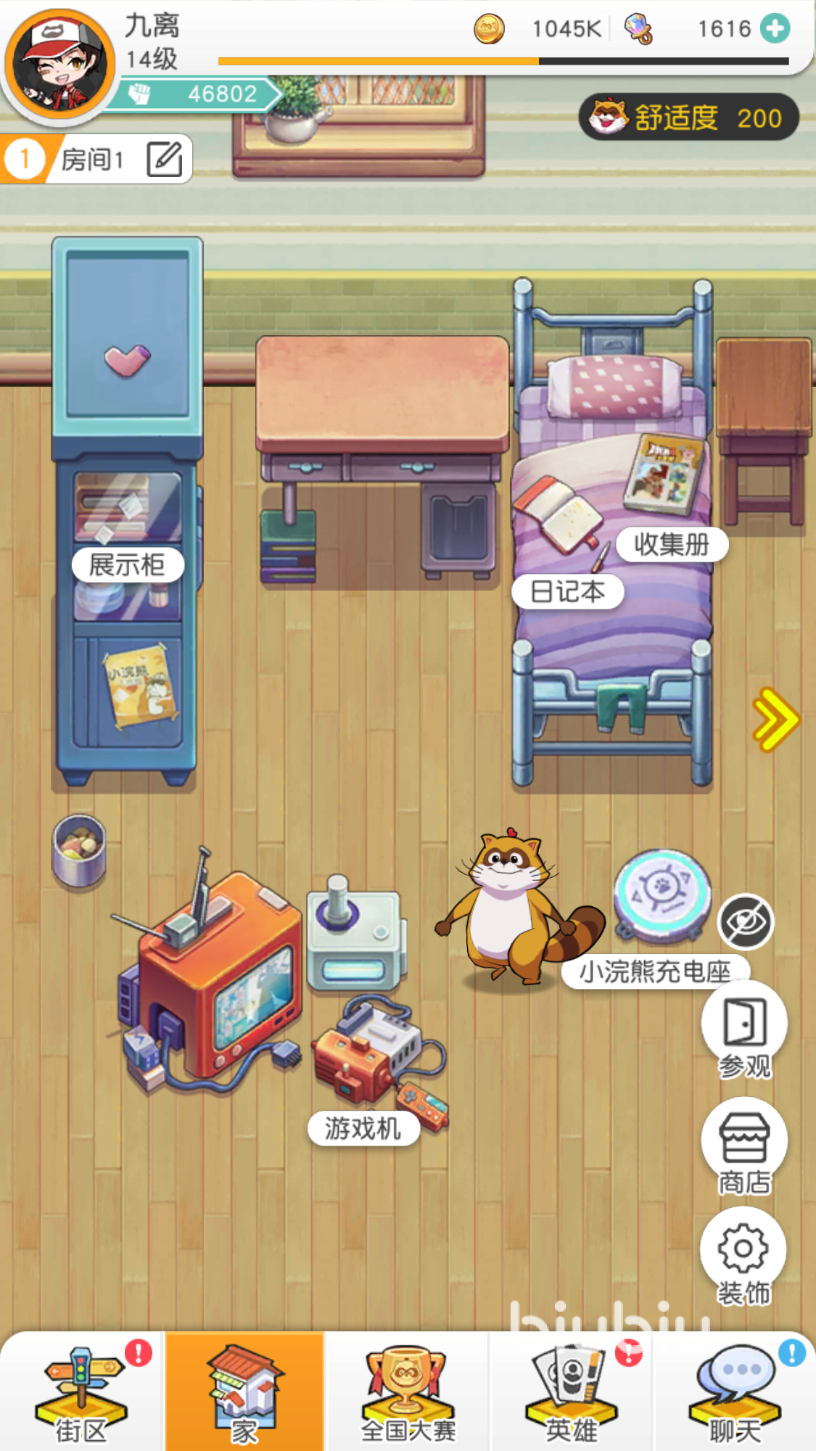Go to the 全国大赛 tab
Viewport: 816px width, 1451px height.
click(408, 1393)
